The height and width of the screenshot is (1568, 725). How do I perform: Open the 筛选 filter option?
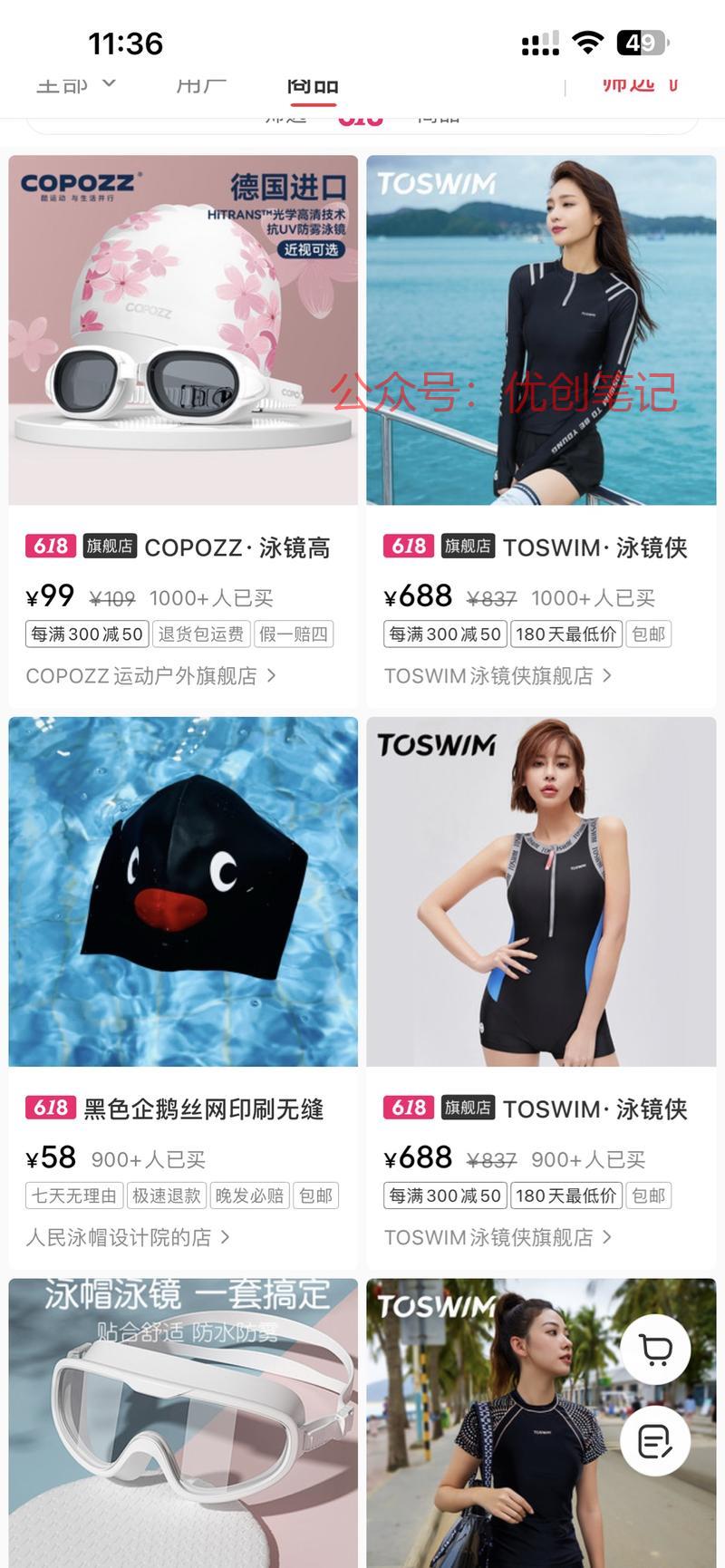pos(636,84)
